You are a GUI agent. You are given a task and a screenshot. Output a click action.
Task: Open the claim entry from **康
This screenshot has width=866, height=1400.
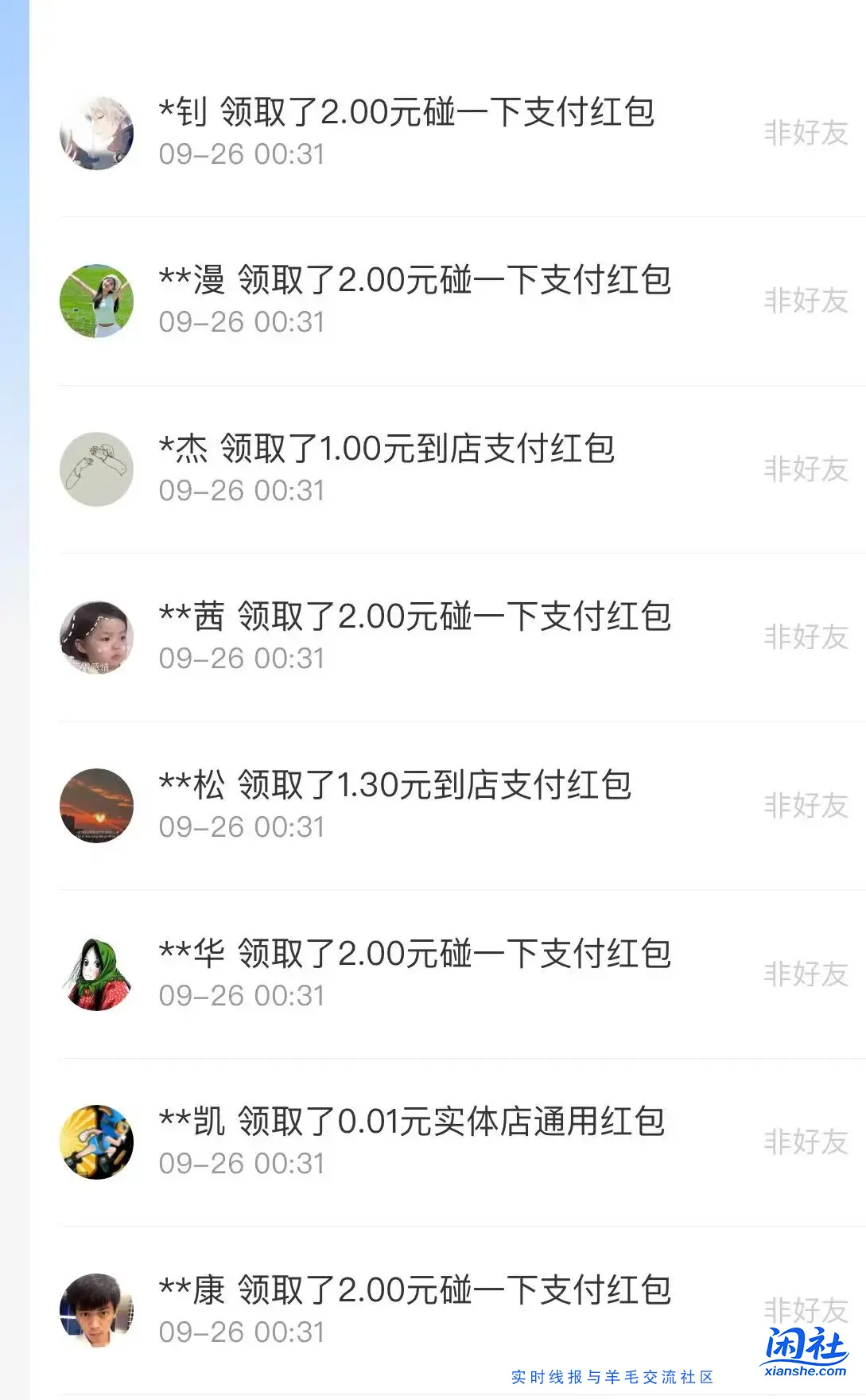(414, 1309)
